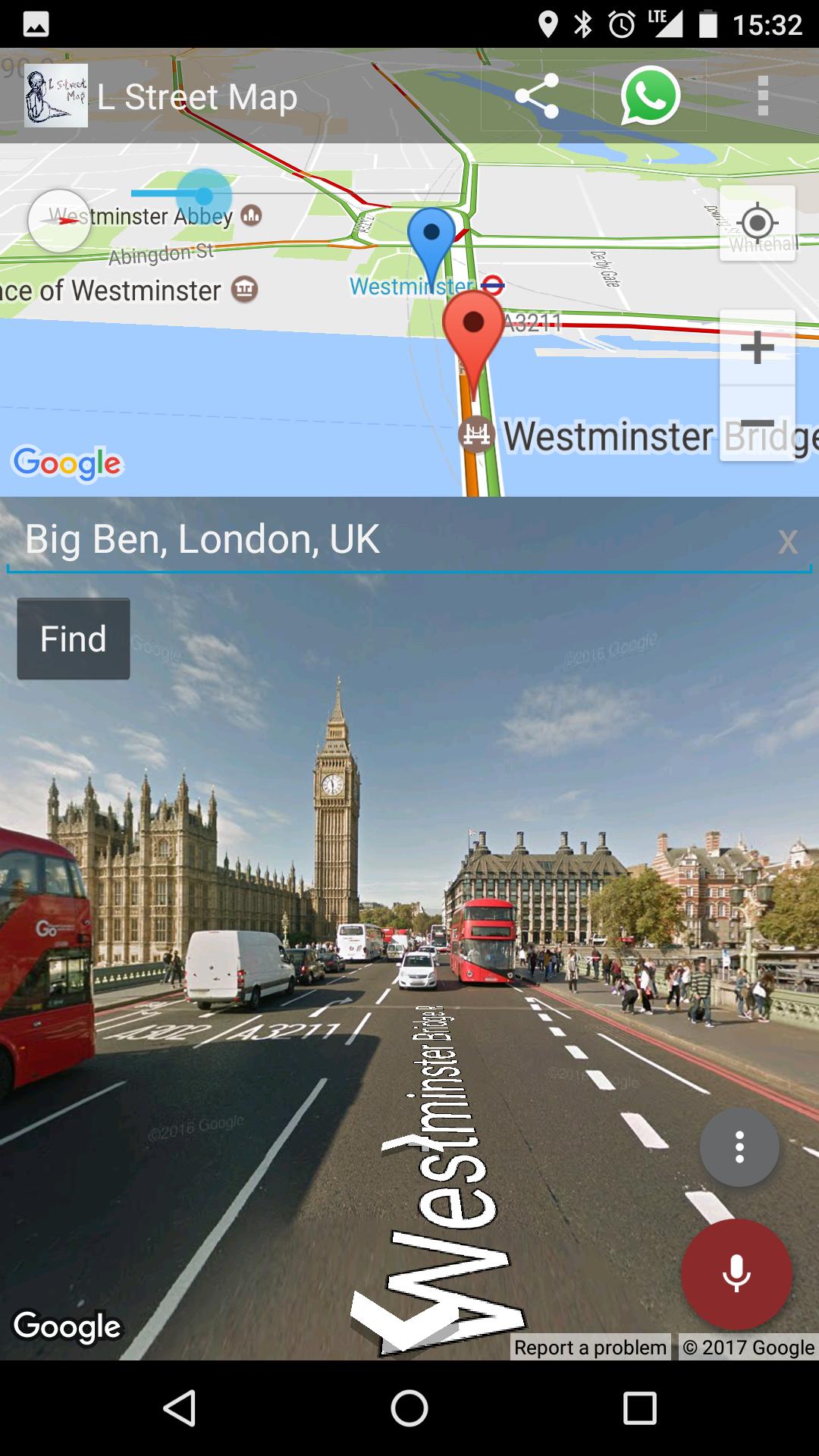Center the map on my location

(757, 223)
